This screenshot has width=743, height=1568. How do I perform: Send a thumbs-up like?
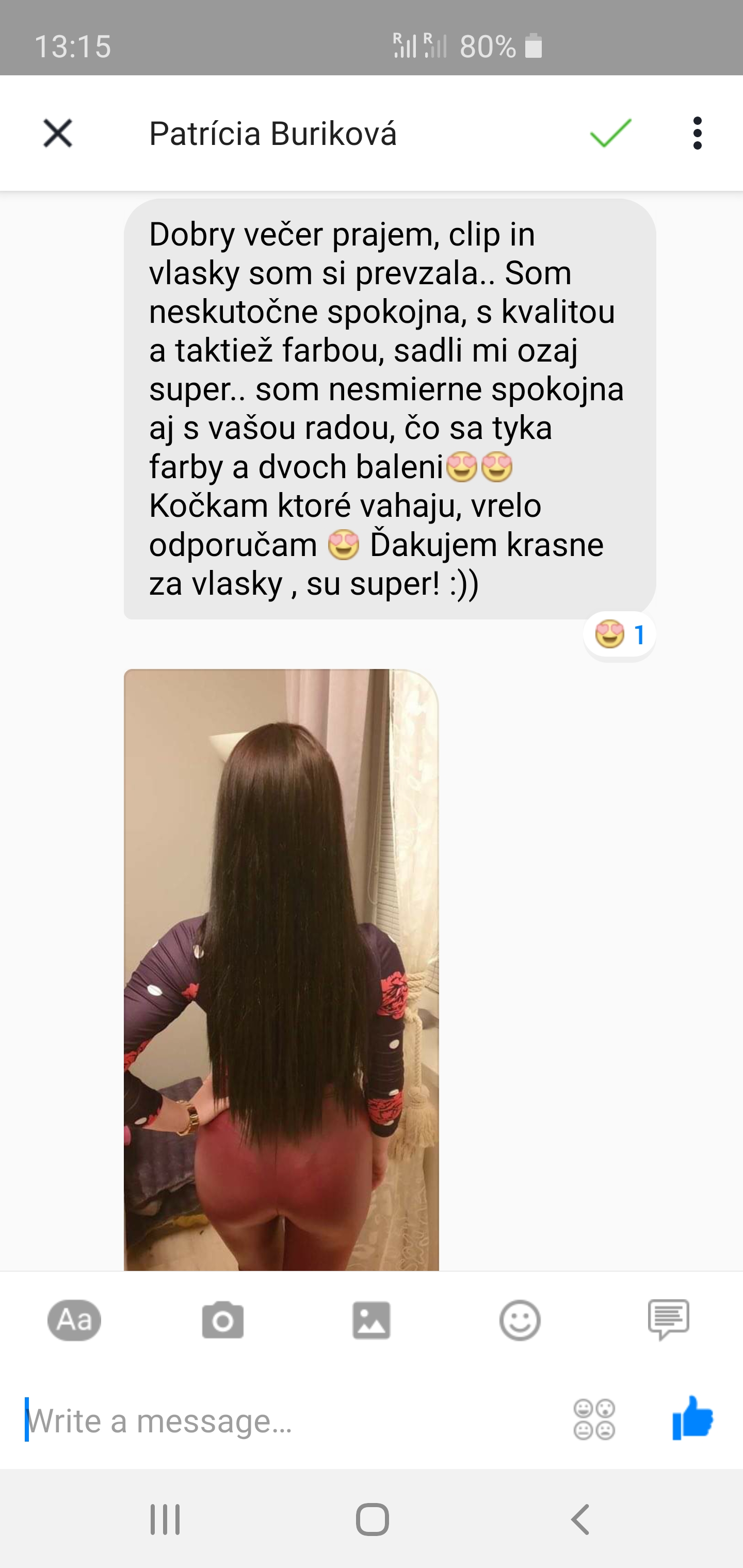(x=692, y=1418)
